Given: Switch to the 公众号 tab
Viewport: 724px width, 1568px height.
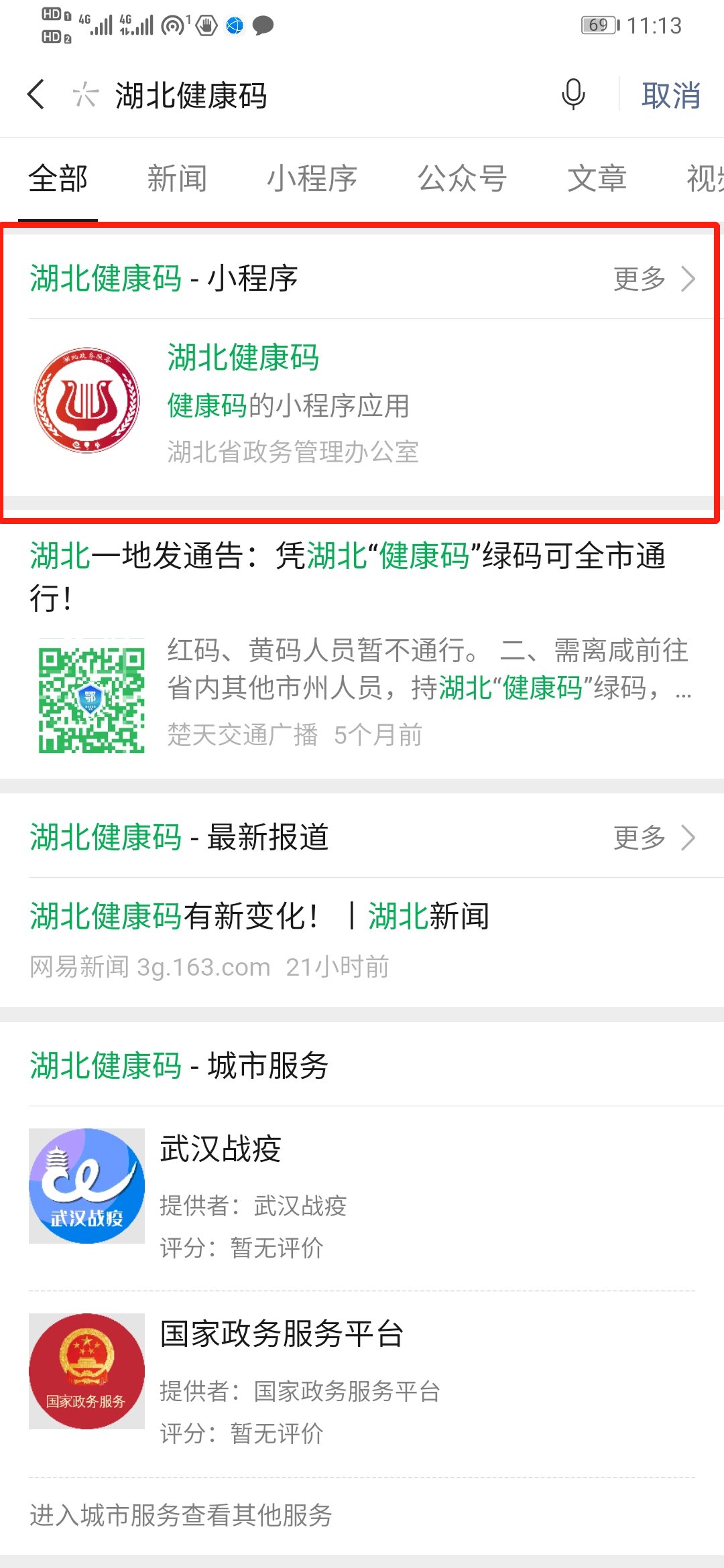Looking at the screenshot, I should tap(462, 179).
